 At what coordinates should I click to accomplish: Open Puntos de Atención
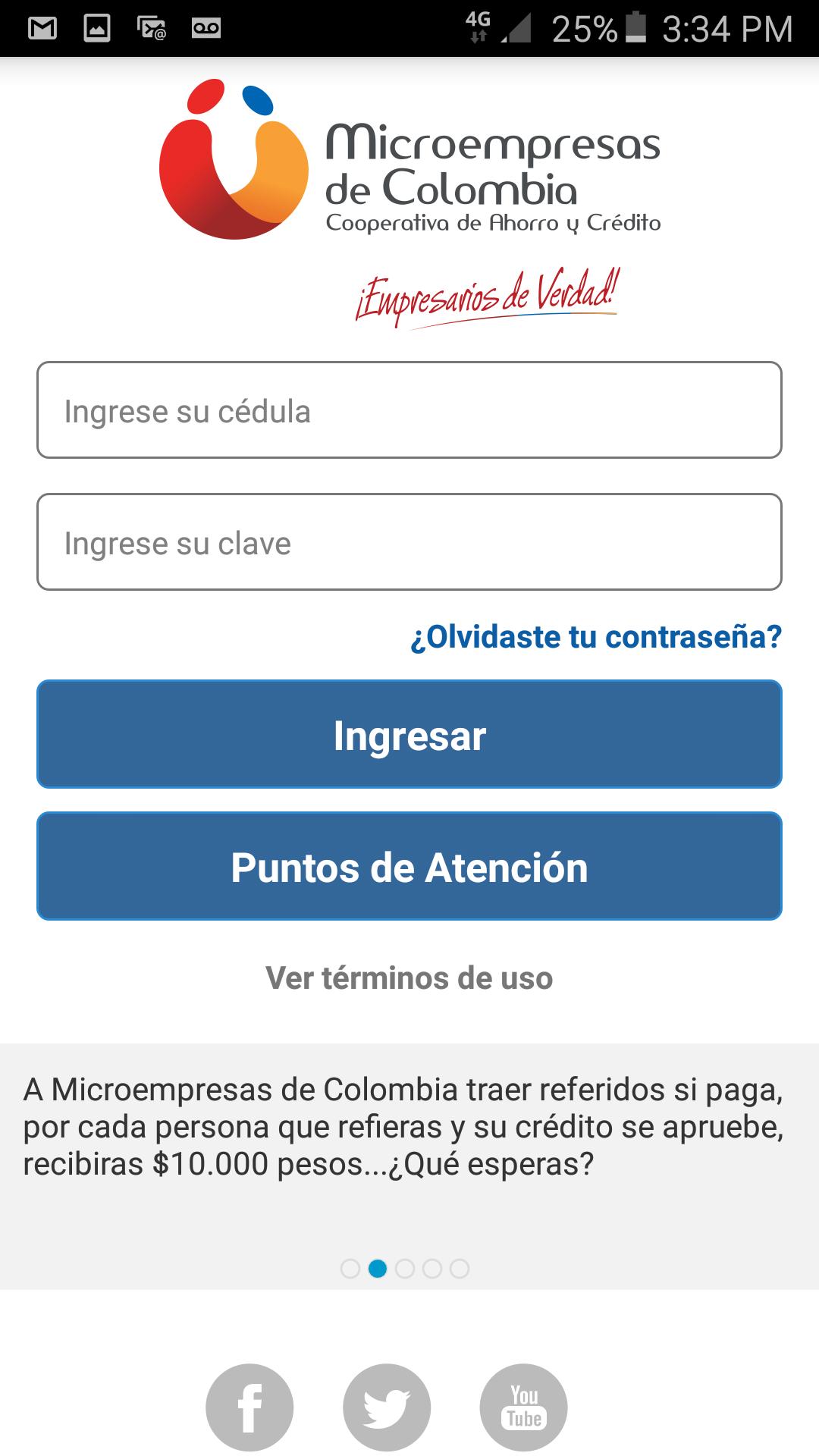(409, 869)
